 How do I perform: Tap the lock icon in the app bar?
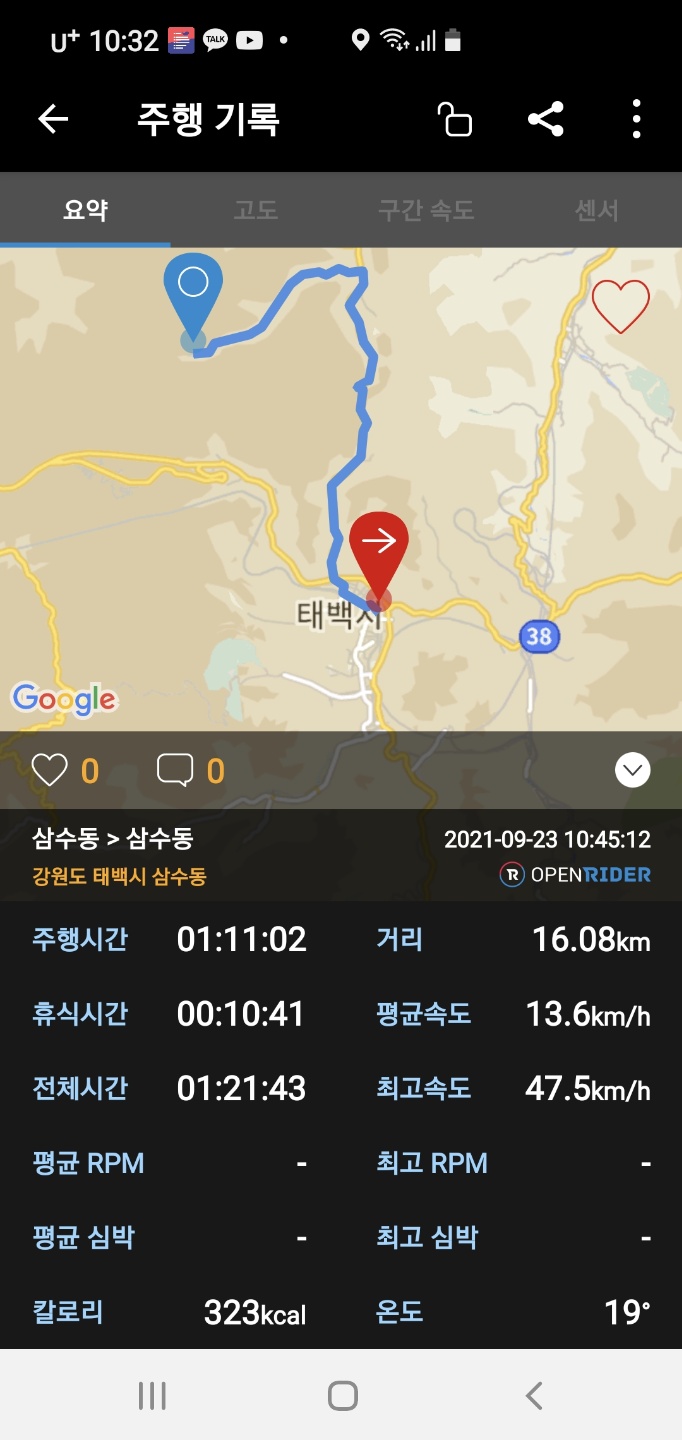(x=455, y=120)
